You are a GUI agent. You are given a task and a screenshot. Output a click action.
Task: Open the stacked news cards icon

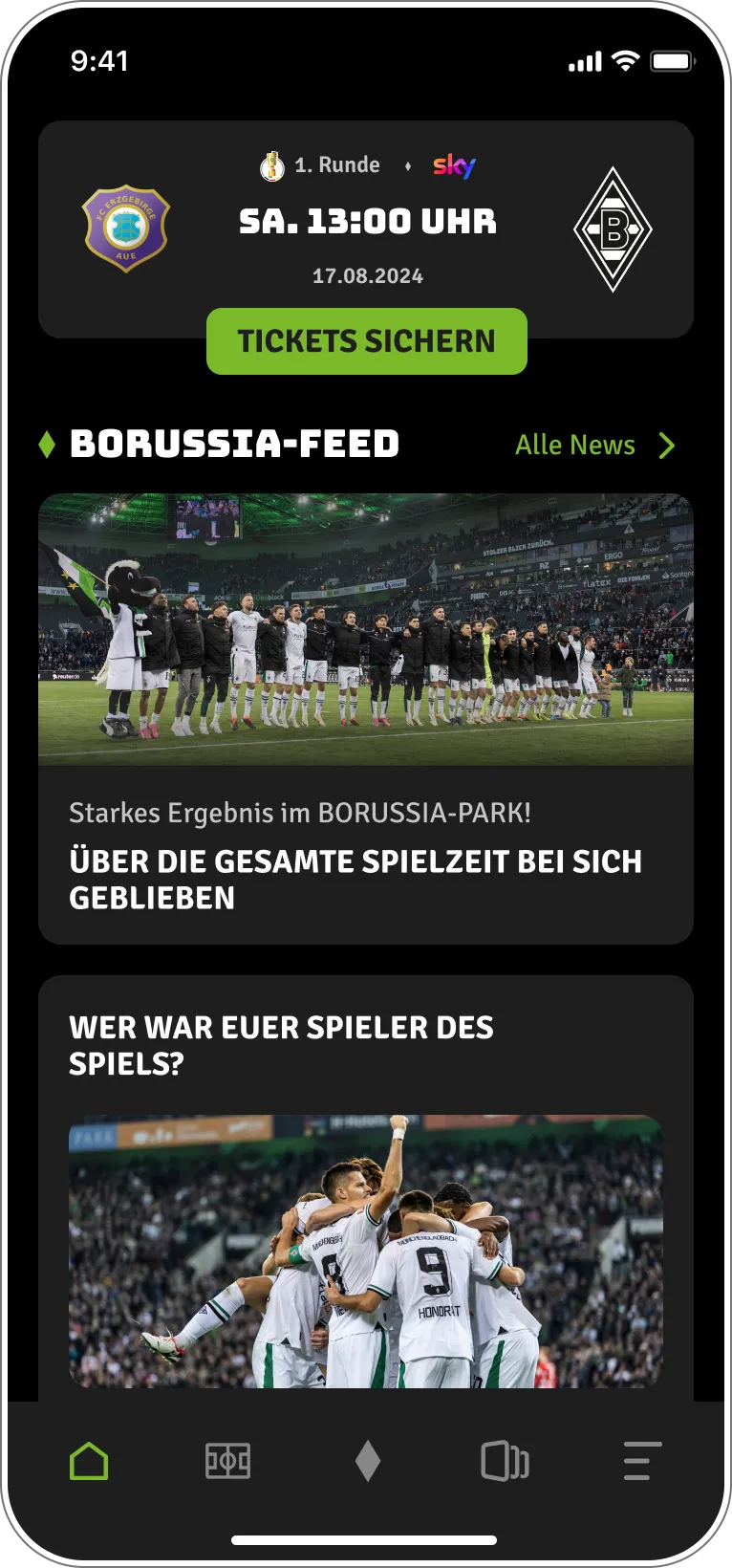pos(506,1460)
